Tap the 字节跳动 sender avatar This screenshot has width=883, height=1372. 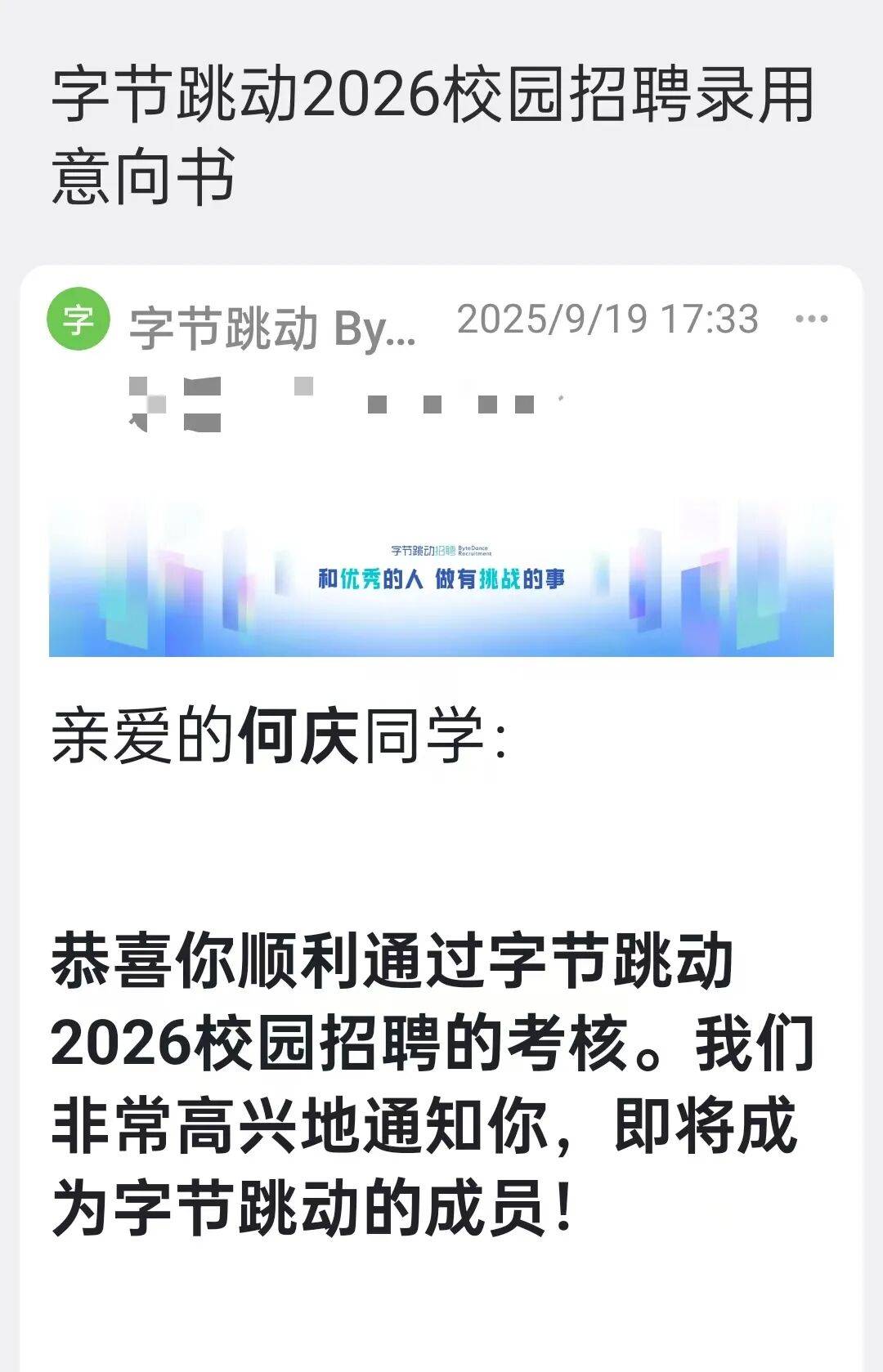(78, 320)
